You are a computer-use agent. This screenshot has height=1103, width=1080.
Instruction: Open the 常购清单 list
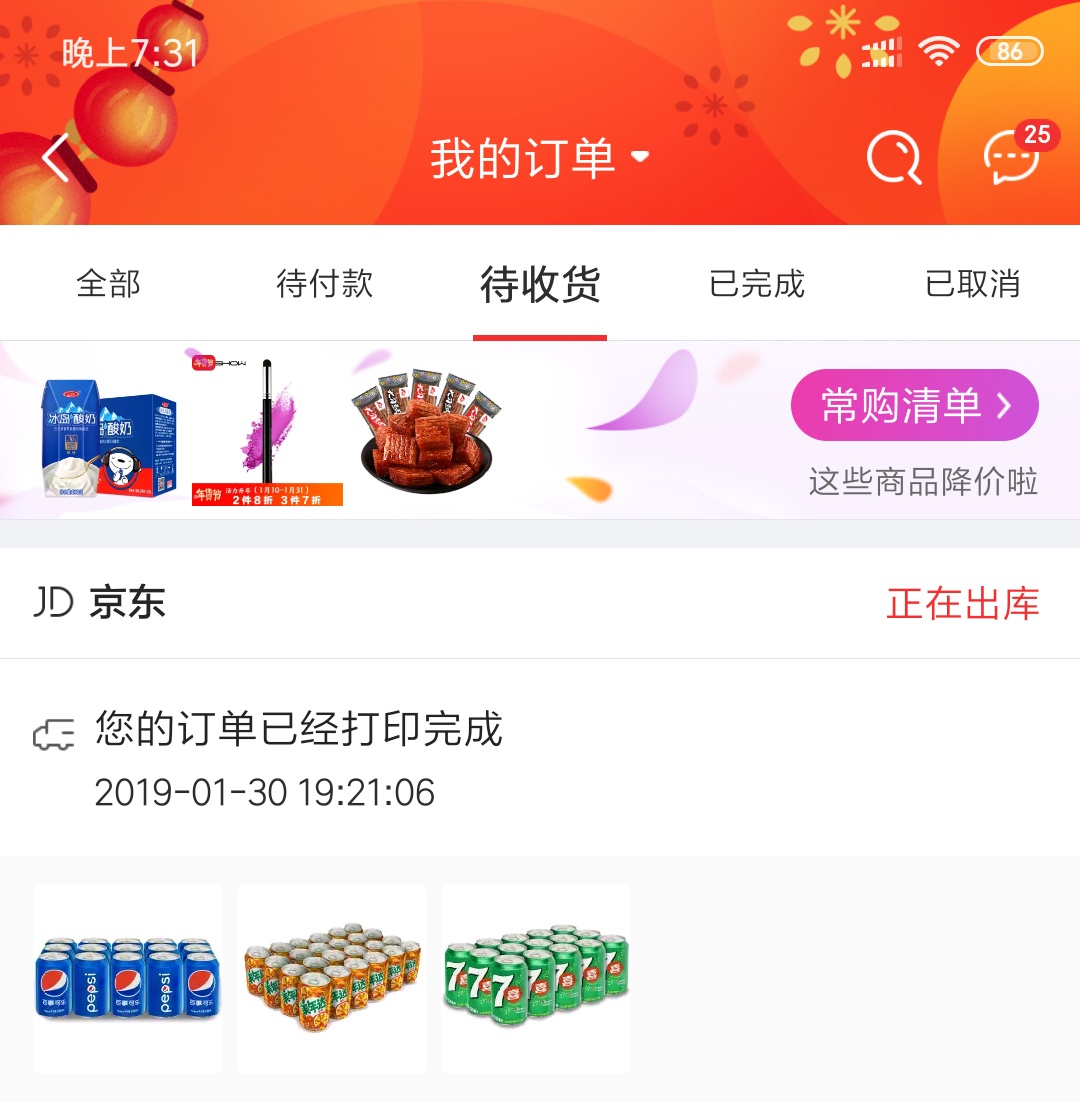[x=914, y=405]
